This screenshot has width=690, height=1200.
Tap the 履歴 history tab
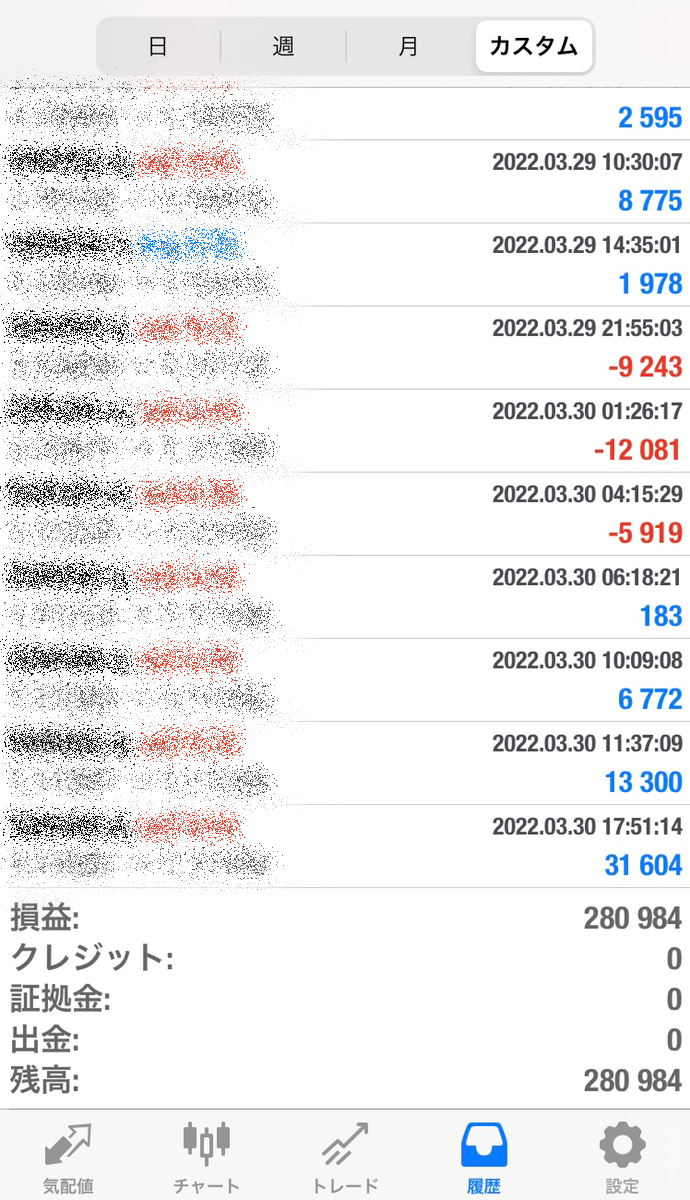pyautogui.click(x=484, y=1156)
